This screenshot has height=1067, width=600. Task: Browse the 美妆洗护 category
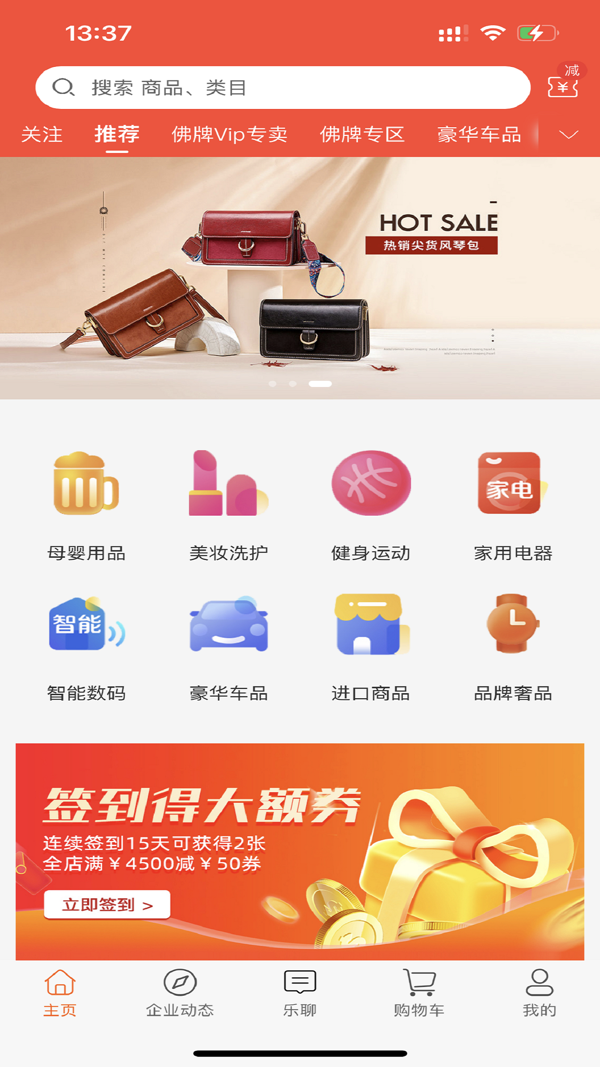pos(228,505)
